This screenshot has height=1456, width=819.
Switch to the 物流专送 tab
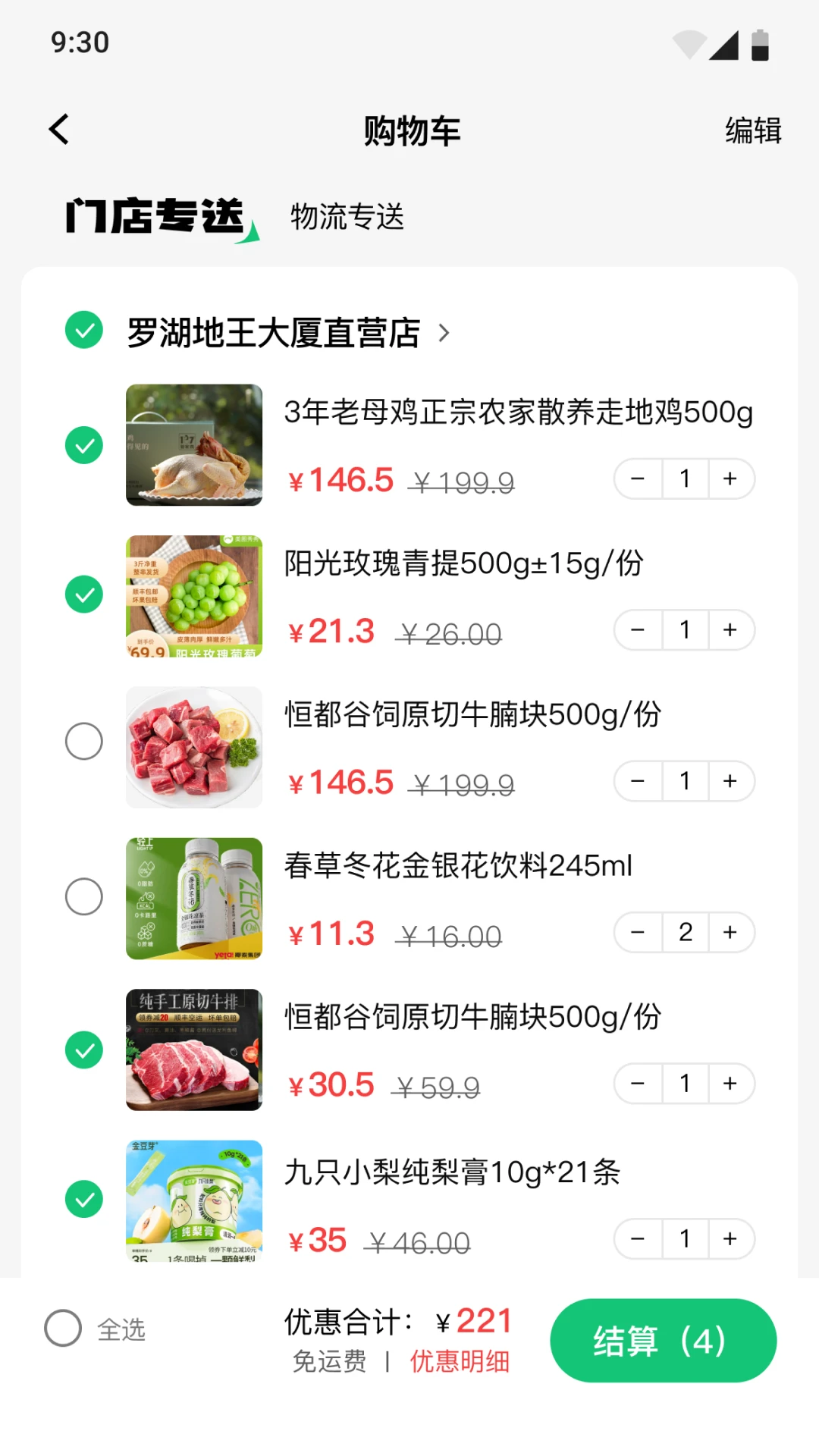[347, 217]
